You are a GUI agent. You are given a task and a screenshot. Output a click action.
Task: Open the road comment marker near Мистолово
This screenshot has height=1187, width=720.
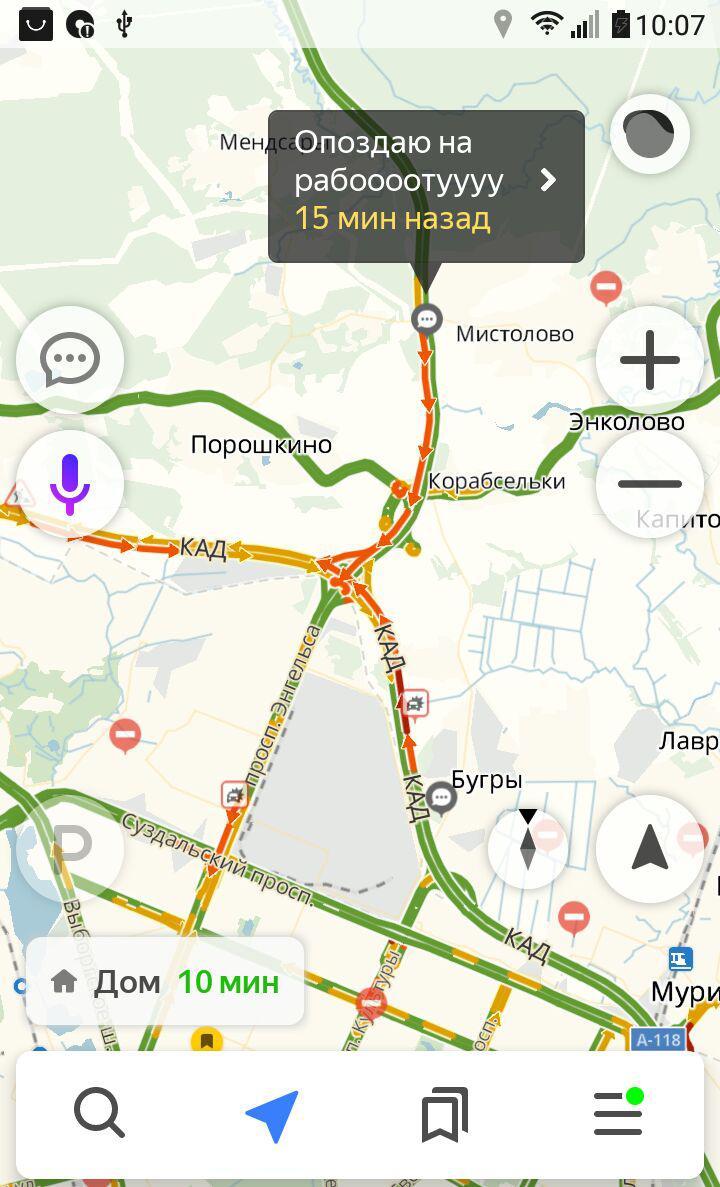tap(427, 319)
